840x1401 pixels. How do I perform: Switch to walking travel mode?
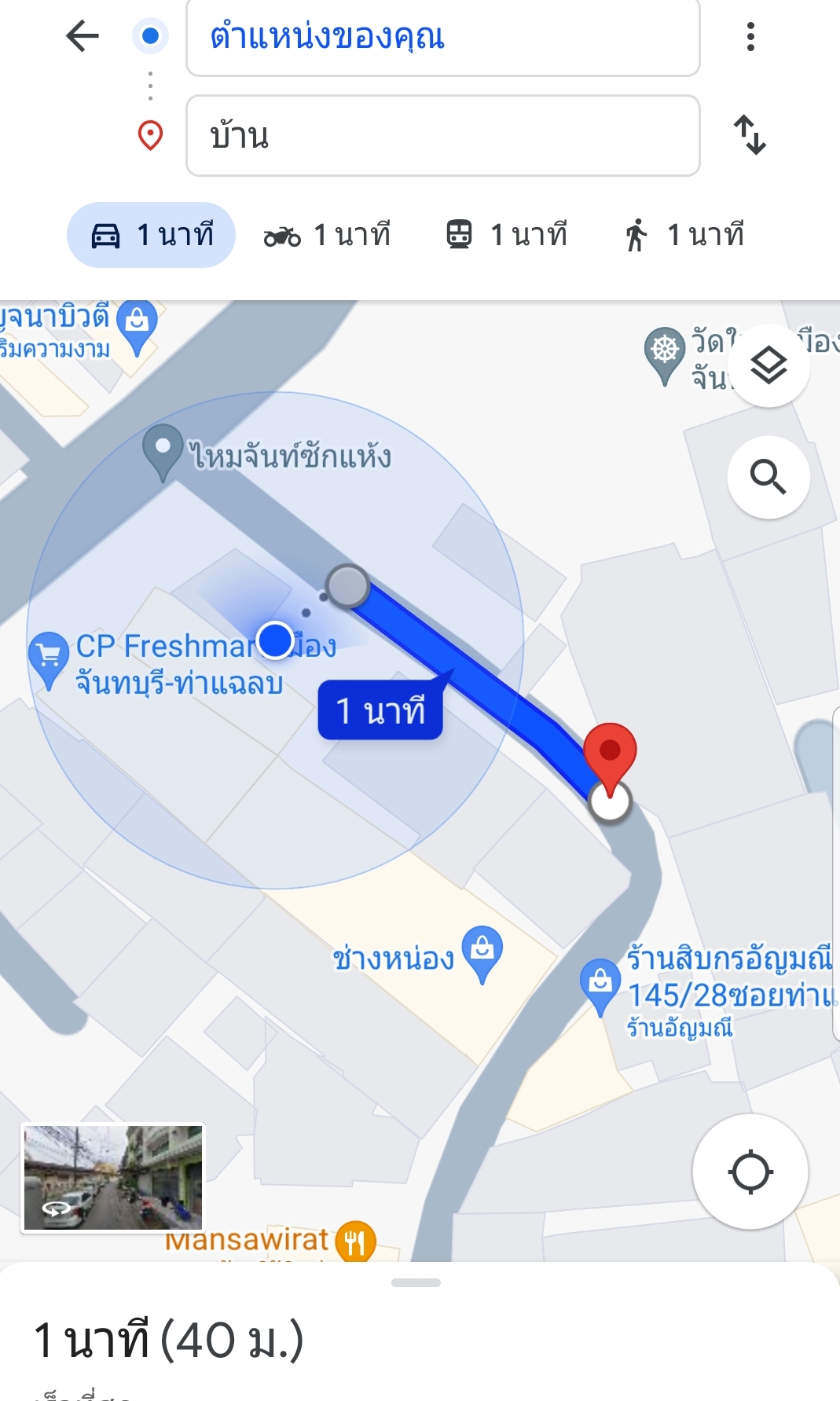click(684, 235)
